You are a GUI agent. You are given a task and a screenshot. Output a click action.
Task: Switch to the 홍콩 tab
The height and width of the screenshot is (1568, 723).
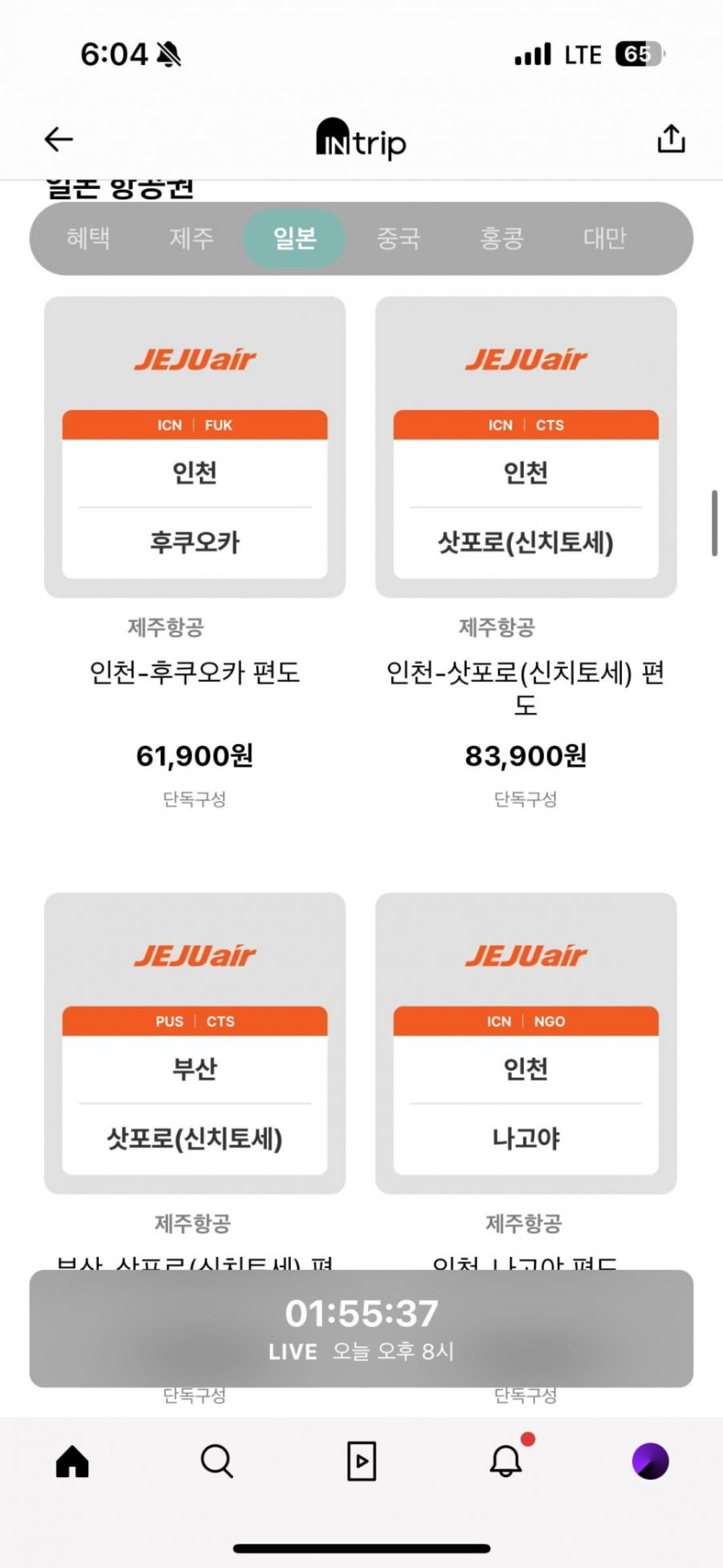click(x=501, y=238)
